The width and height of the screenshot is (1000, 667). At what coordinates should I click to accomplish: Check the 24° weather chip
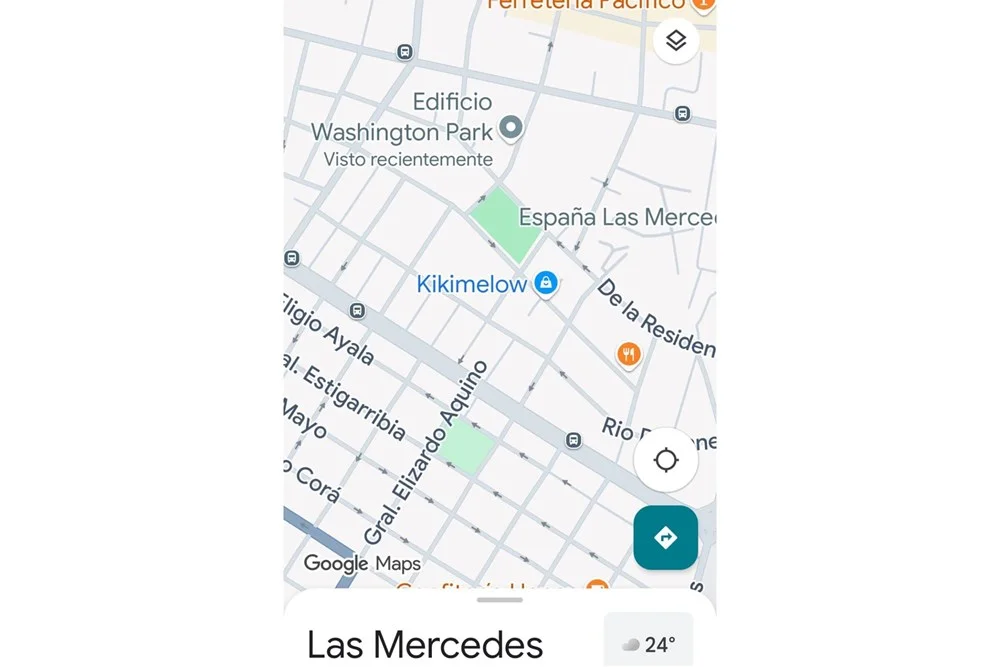(648, 644)
